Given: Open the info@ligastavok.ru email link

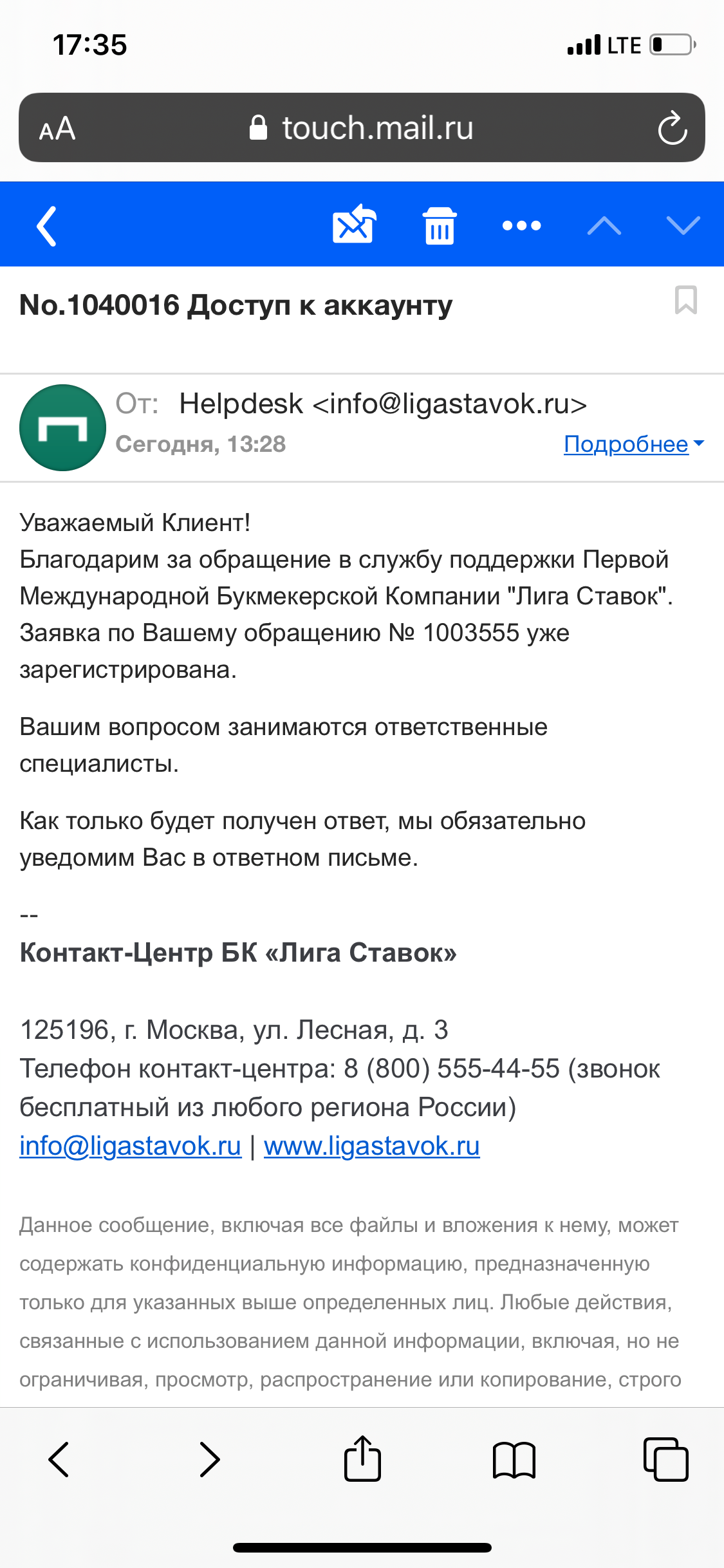Looking at the screenshot, I should click(x=131, y=1146).
